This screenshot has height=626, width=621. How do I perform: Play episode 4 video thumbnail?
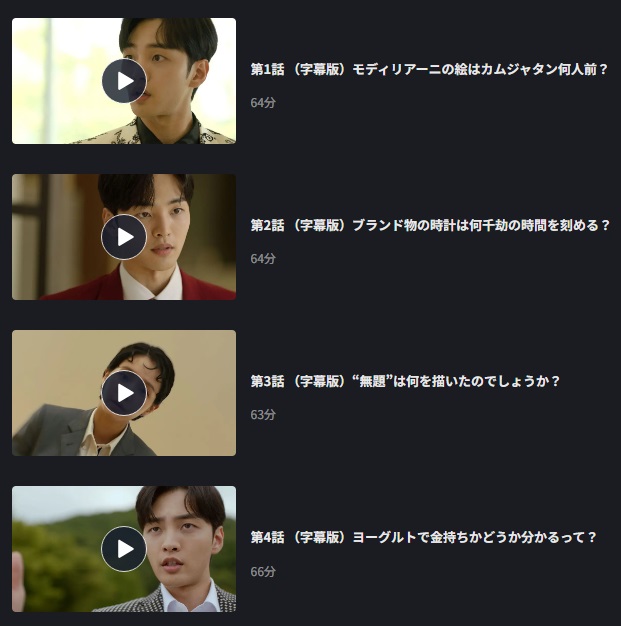(124, 549)
